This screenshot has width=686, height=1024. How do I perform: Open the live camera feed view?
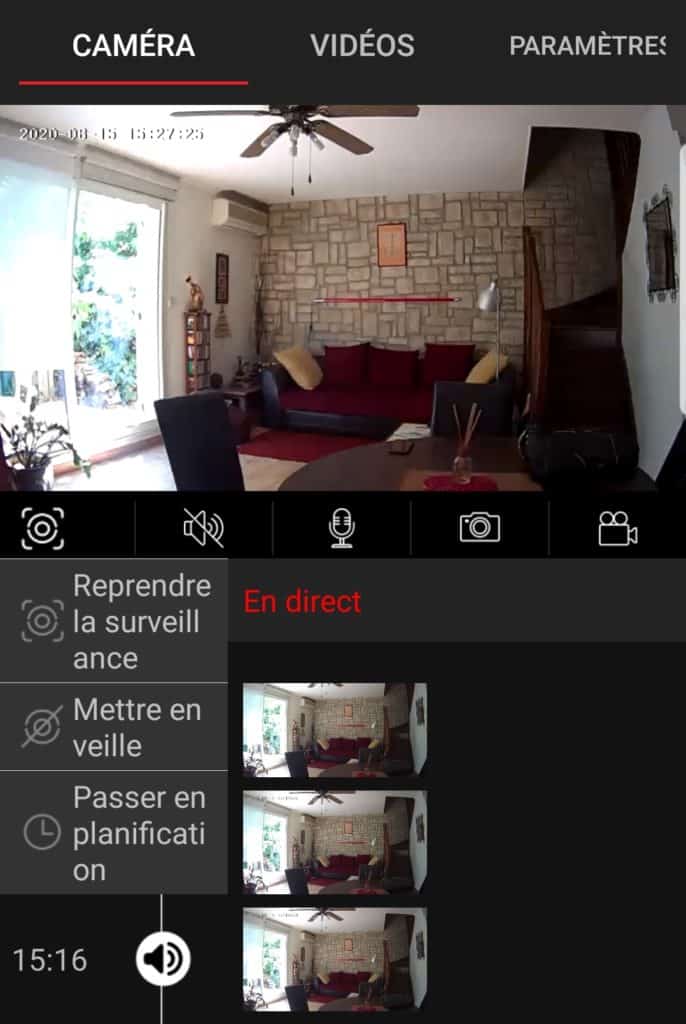[x=342, y=298]
